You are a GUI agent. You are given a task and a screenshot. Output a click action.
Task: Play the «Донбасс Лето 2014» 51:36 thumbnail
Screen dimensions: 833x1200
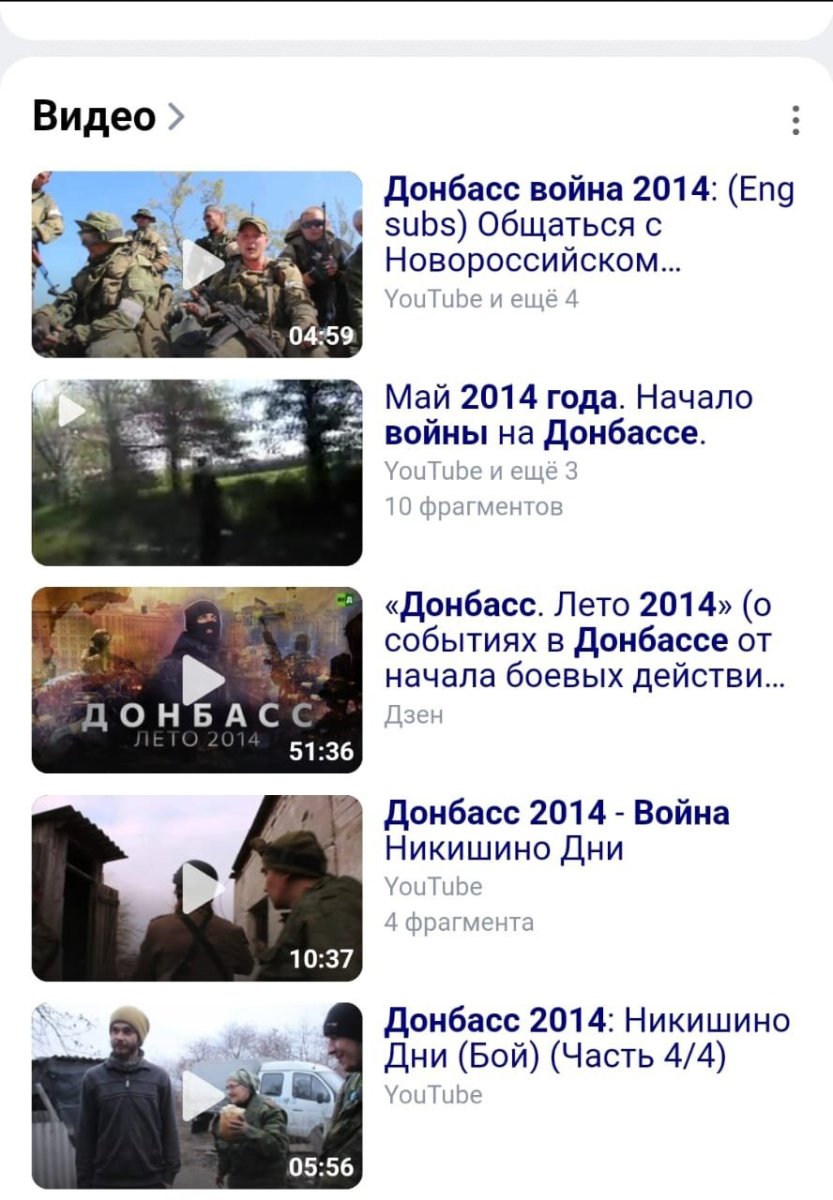coord(197,680)
